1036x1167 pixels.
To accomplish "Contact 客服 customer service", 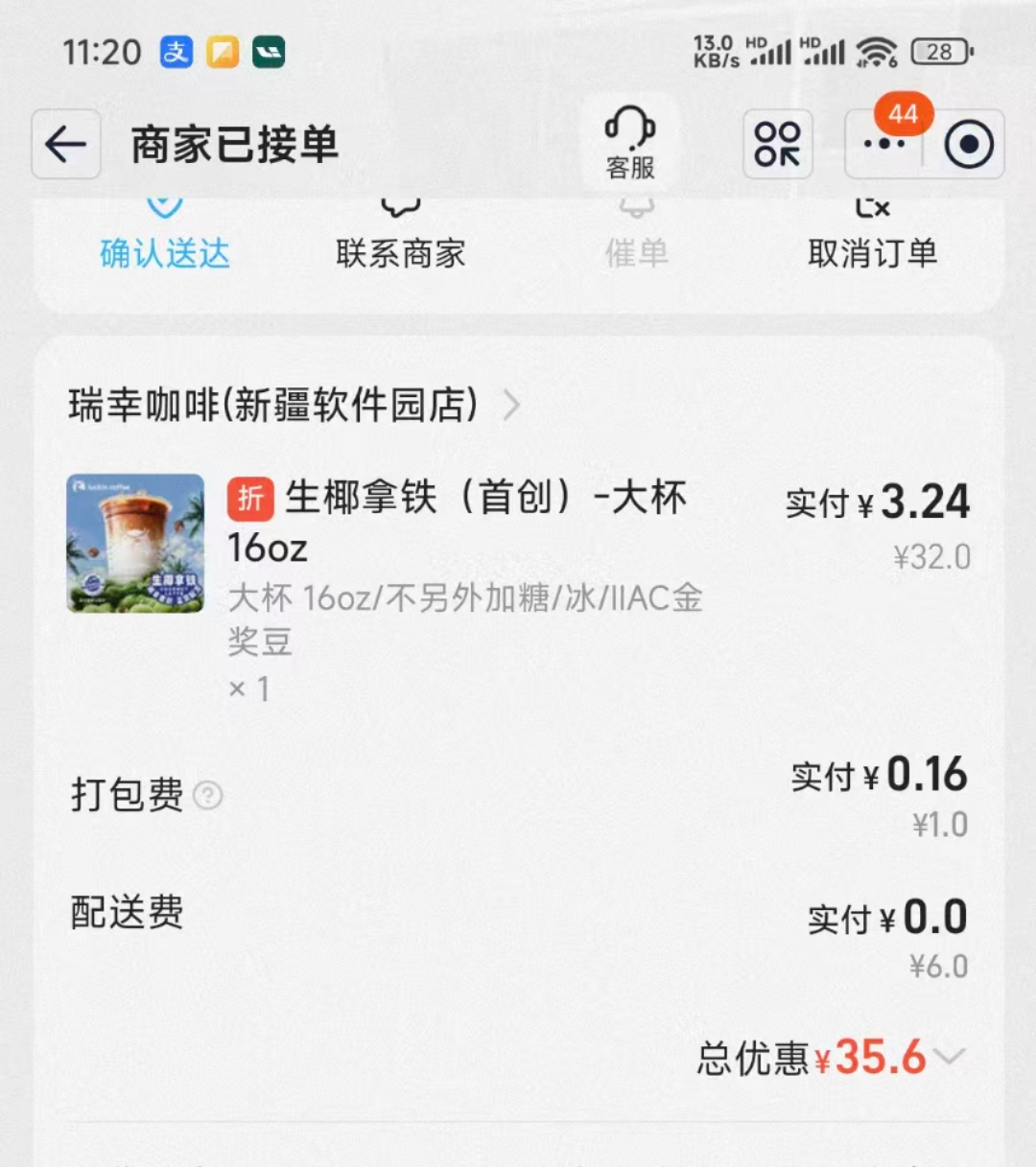I will (630, 144).
